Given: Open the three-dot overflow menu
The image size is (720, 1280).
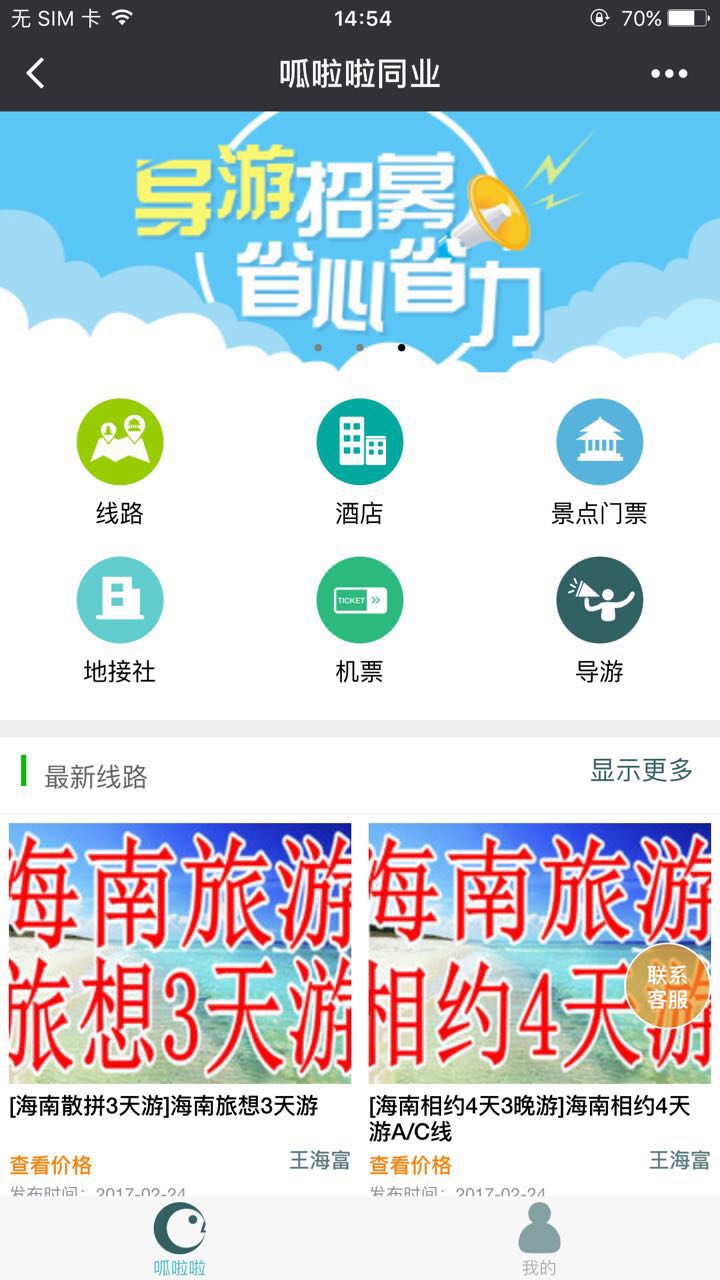Looking at the screenshot, I should tap(669, 74).
